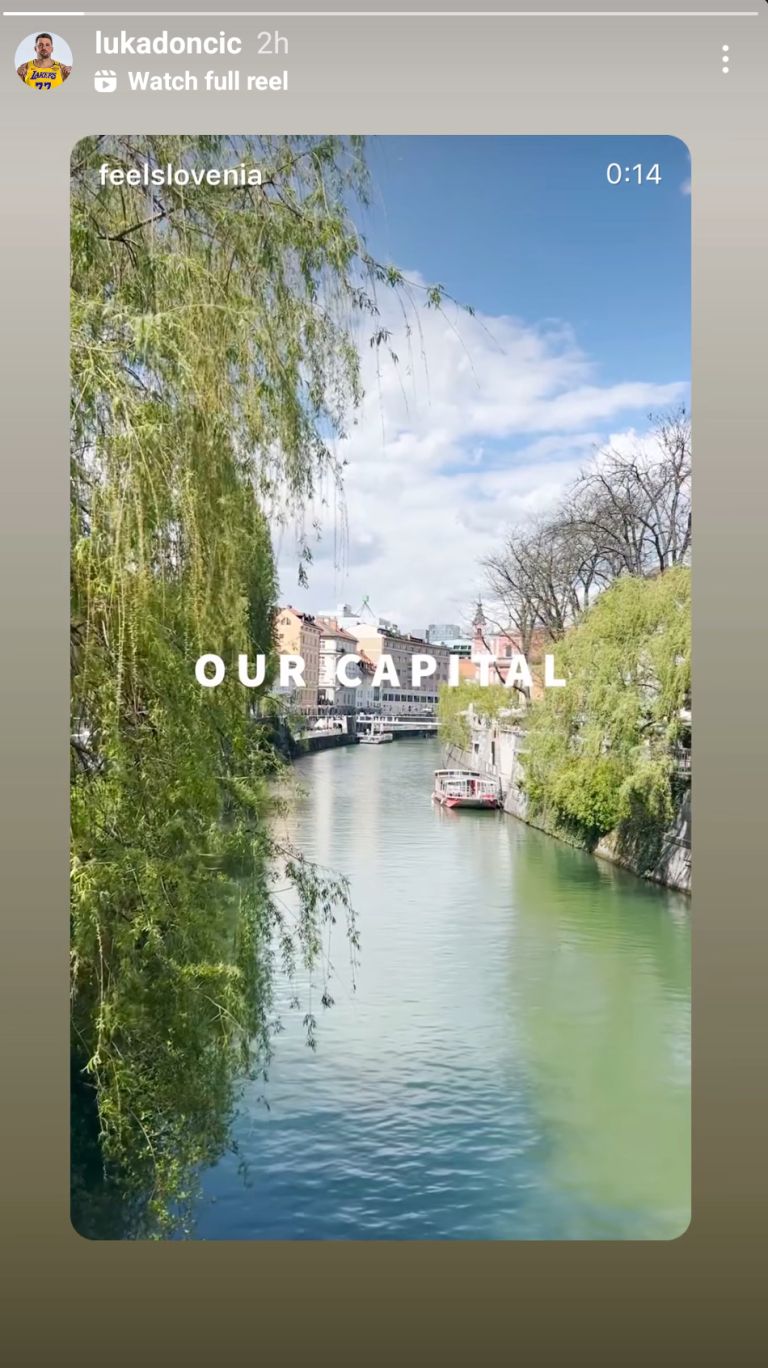This screenshot has width=768, height=1368.
Task: Open the lukadoncic username
Action: pyautogui.click(x=168, y=43)
